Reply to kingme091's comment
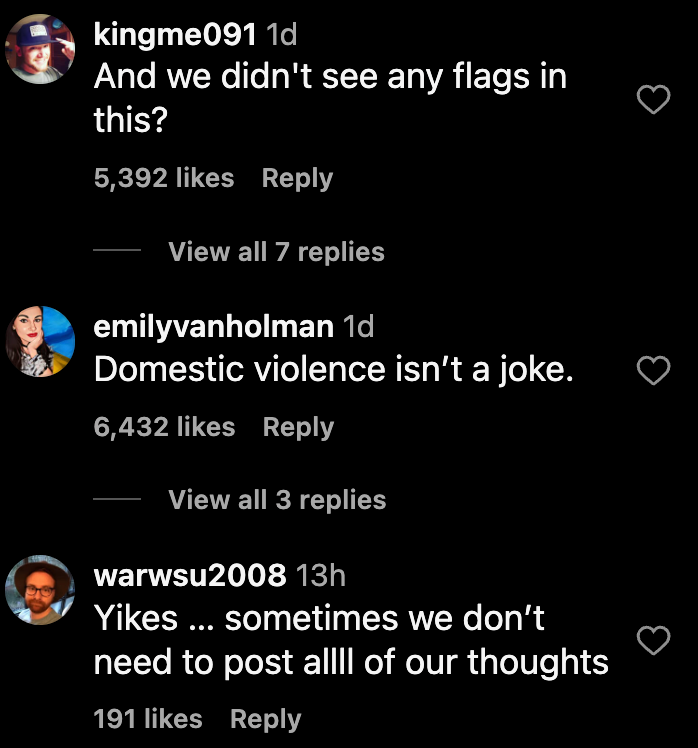Image resolution: width=698 pixels, height=748 pixels. [x=296, y=179]
